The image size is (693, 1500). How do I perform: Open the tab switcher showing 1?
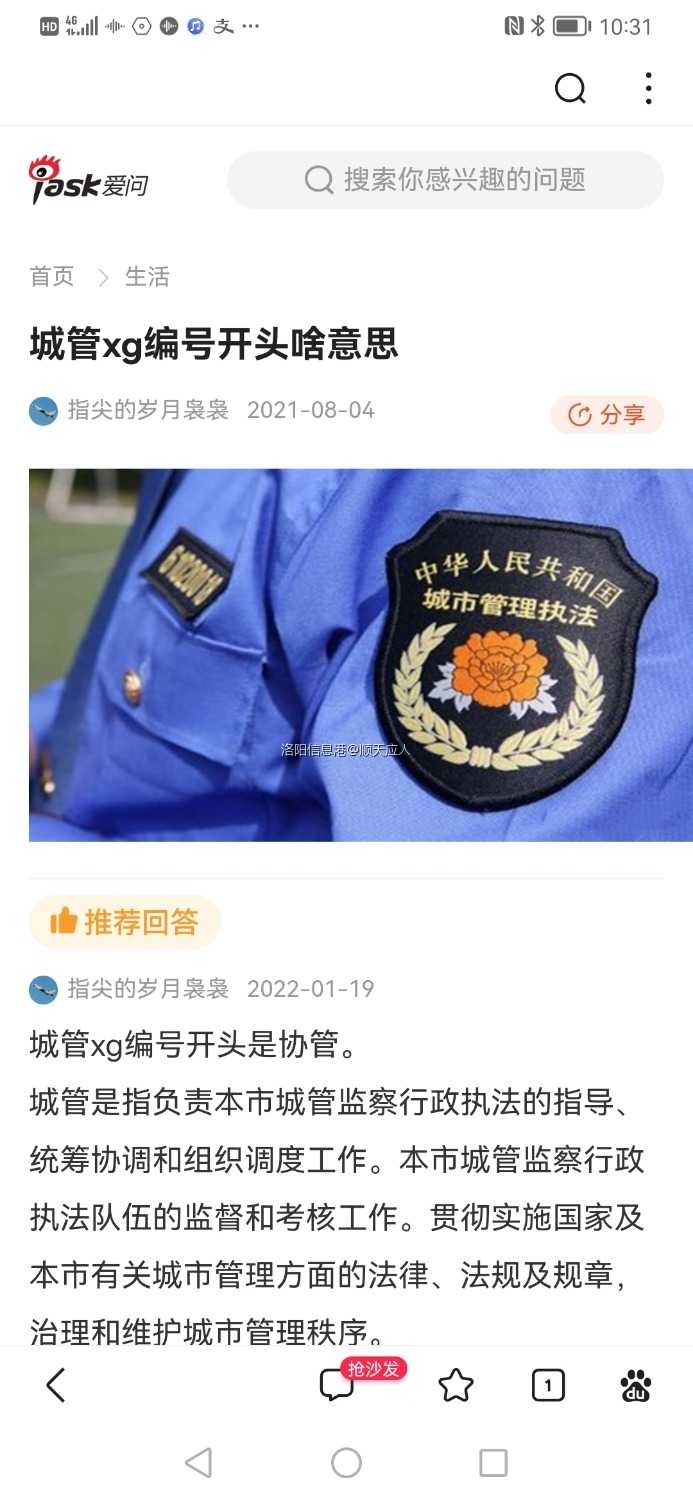(x=547, y=1385)
